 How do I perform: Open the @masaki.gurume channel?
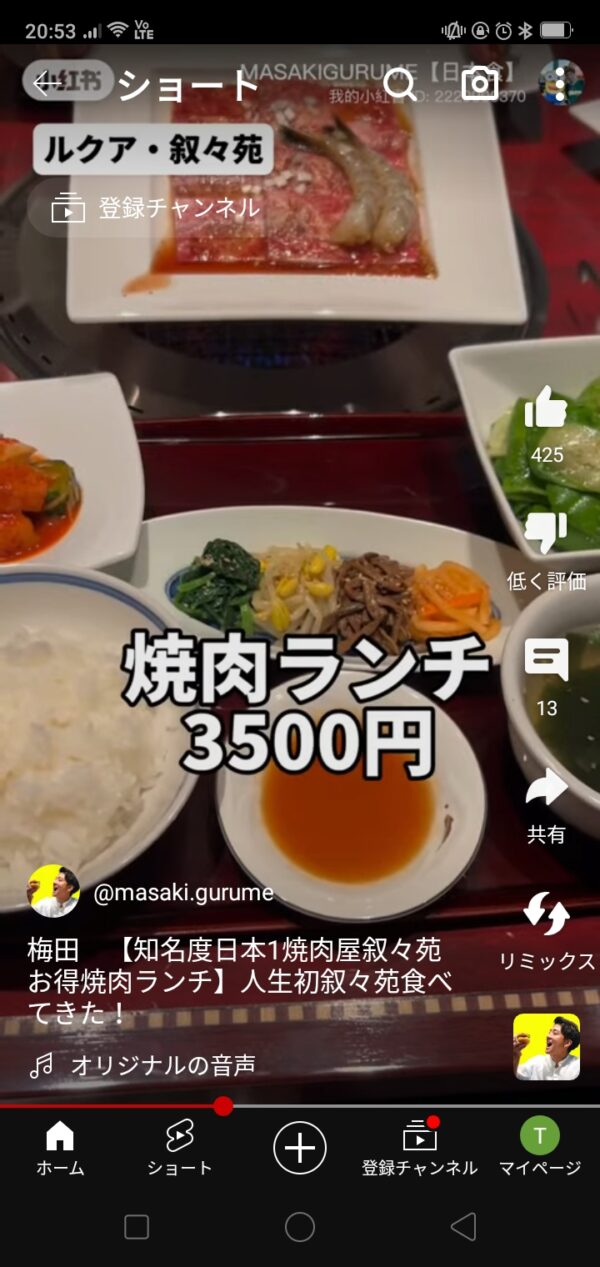click(183, 893)
